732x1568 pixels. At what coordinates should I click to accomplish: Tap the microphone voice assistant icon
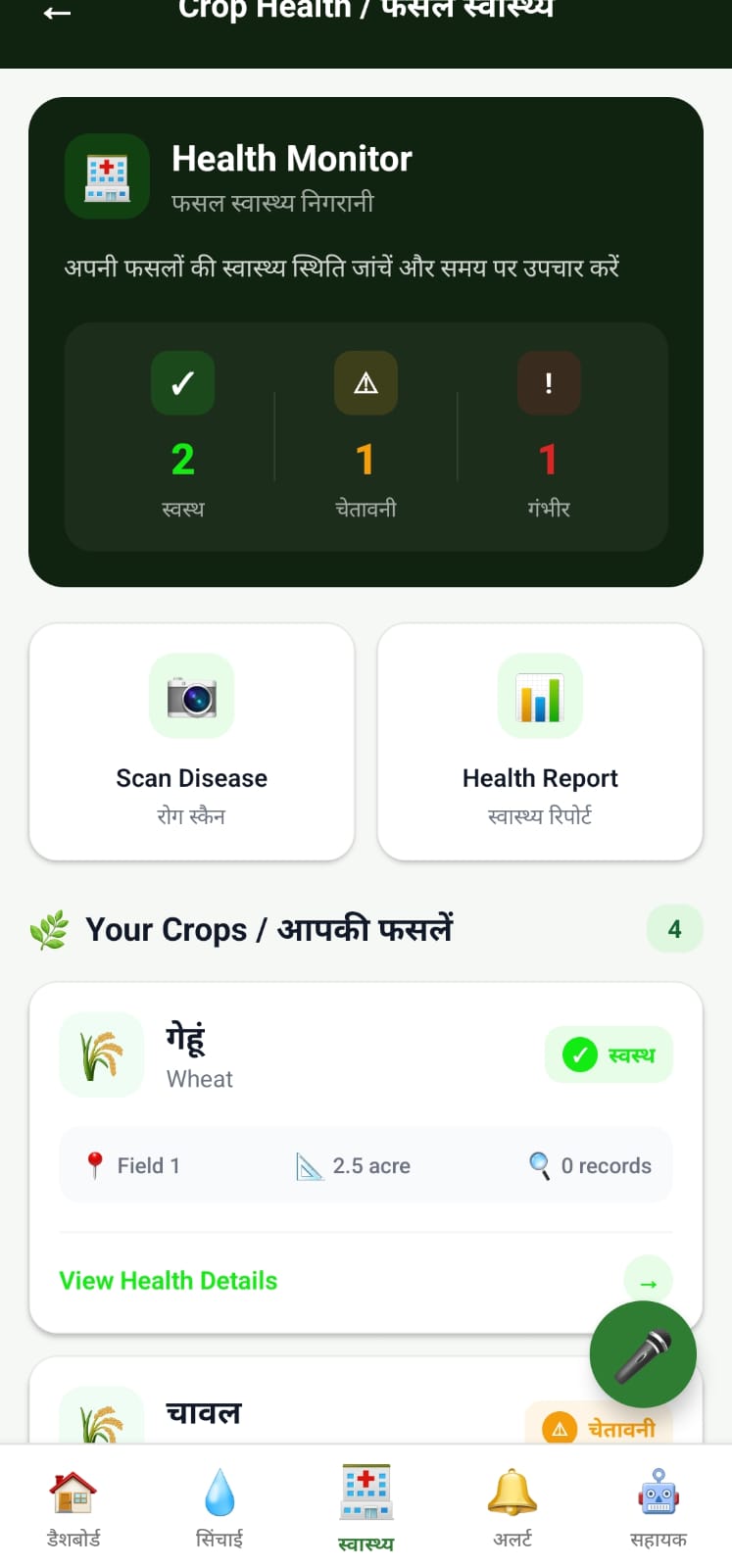point(643,1353)
